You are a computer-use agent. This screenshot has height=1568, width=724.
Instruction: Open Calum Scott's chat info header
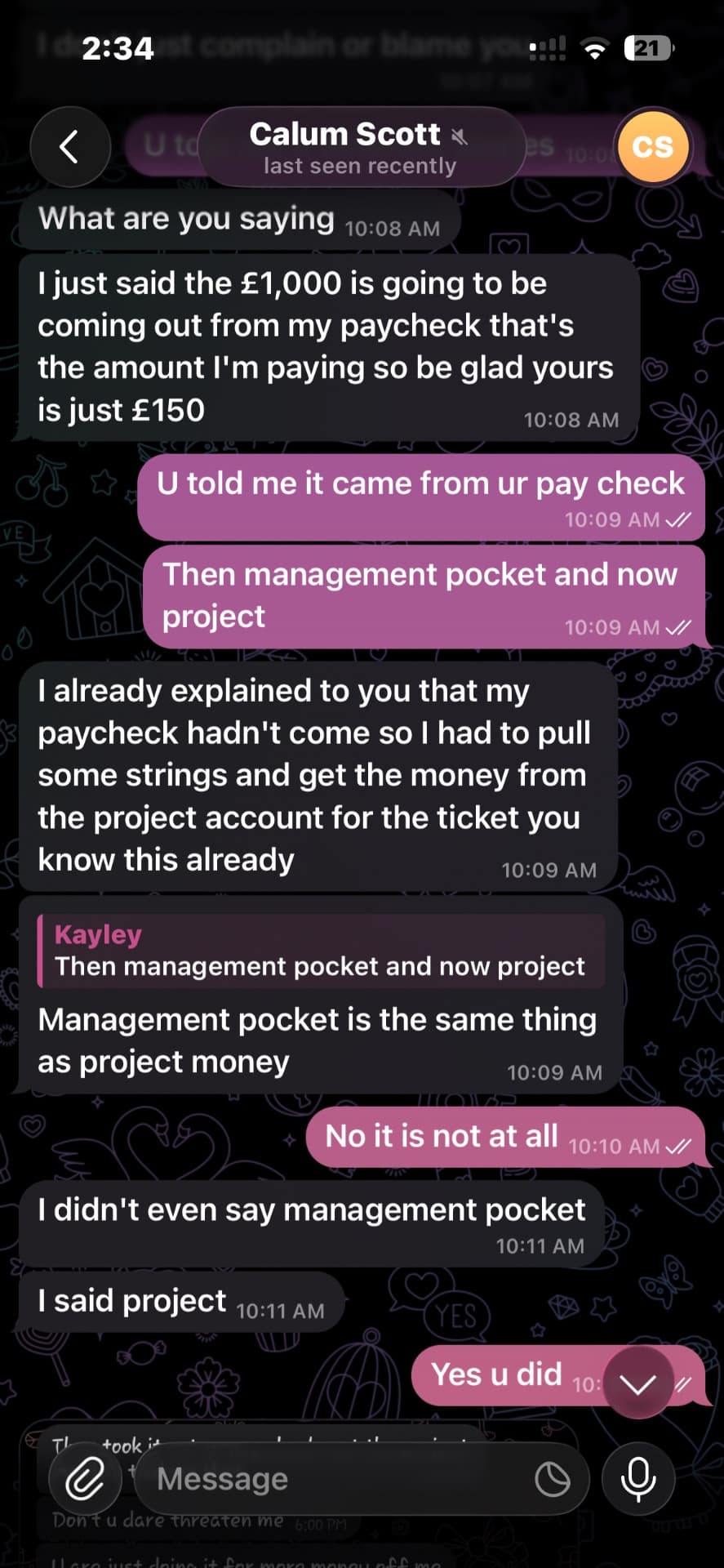click(361, 147)
